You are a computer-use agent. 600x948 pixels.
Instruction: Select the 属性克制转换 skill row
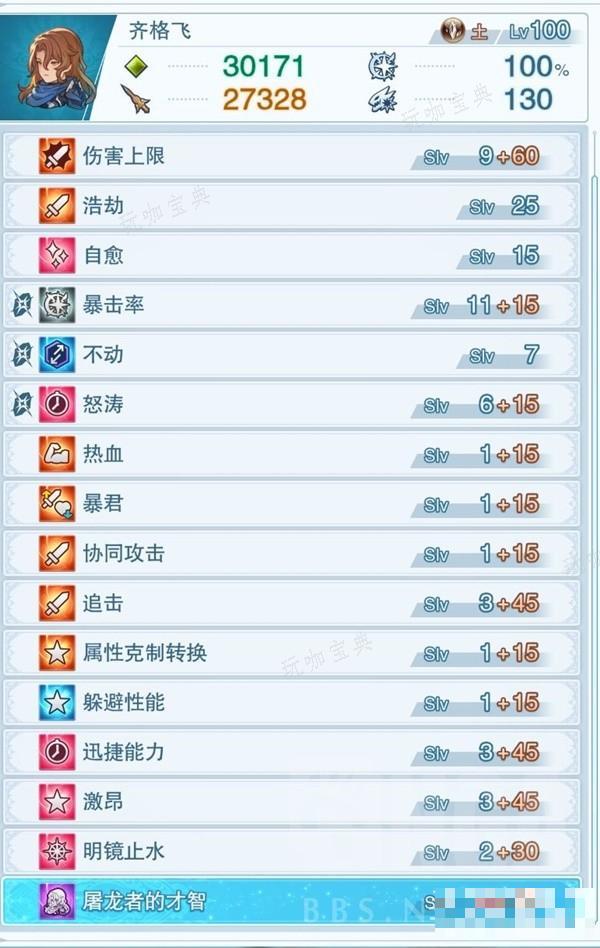[x=290, y=653]
